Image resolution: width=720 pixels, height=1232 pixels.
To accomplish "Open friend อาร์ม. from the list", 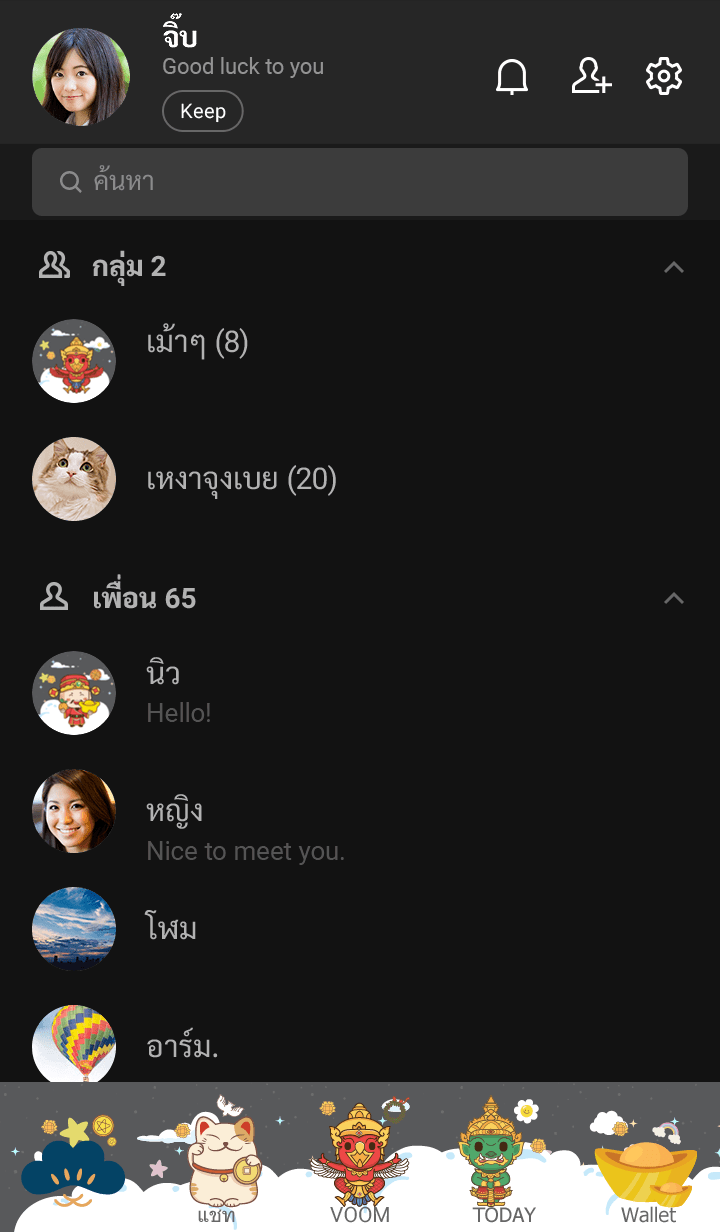I will [x=182, y=1047].
